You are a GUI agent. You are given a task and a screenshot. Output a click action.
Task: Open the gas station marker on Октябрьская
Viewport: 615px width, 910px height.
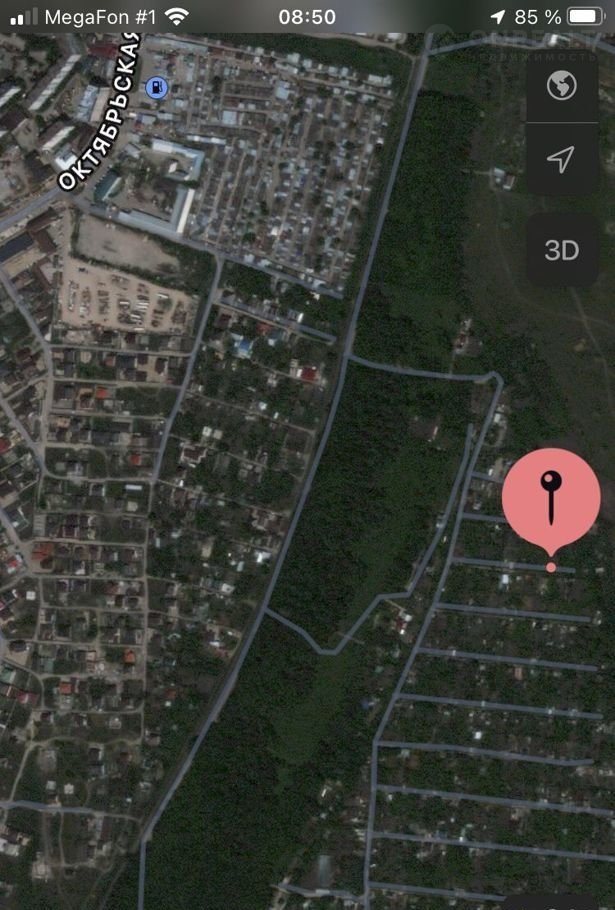coord(156,89)
